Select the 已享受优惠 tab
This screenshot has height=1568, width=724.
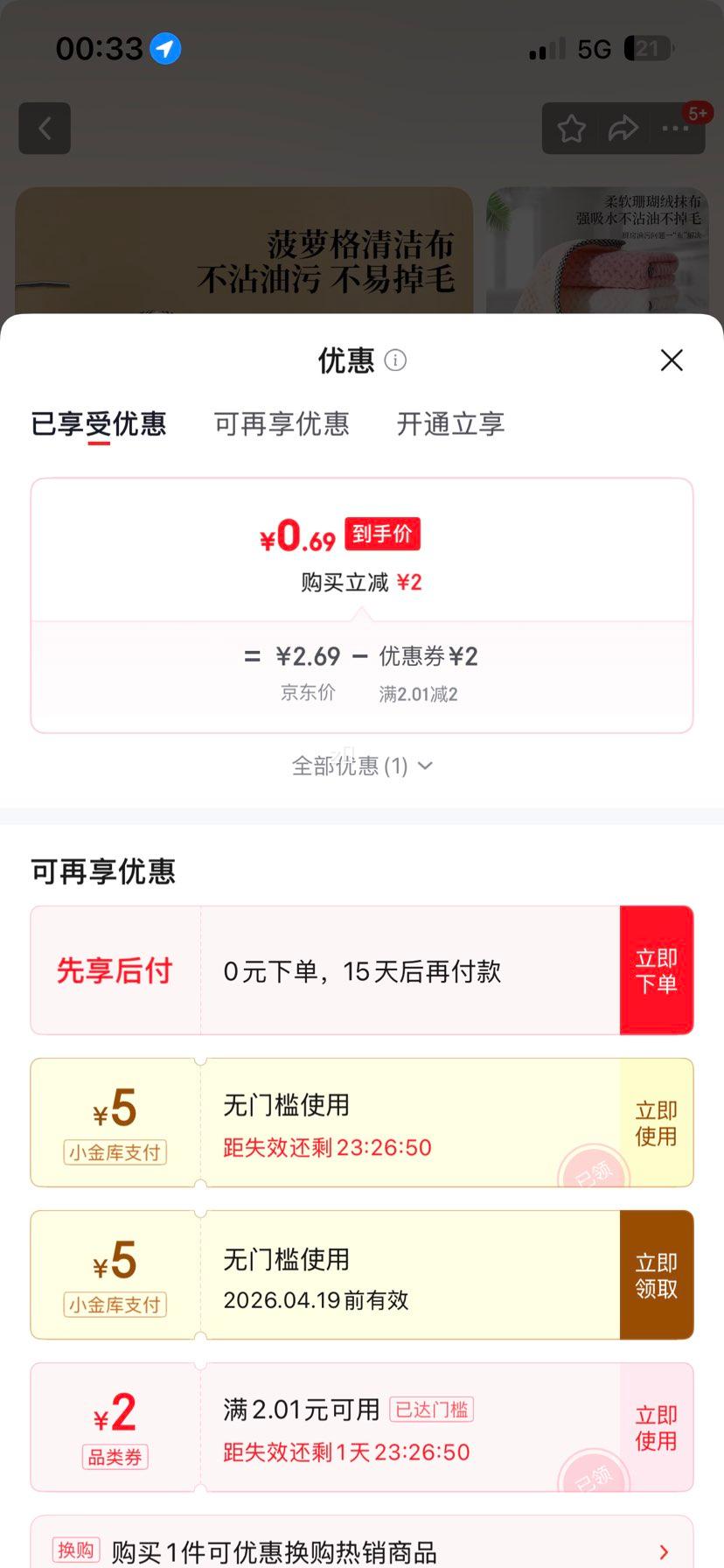(x=99, y=424)
